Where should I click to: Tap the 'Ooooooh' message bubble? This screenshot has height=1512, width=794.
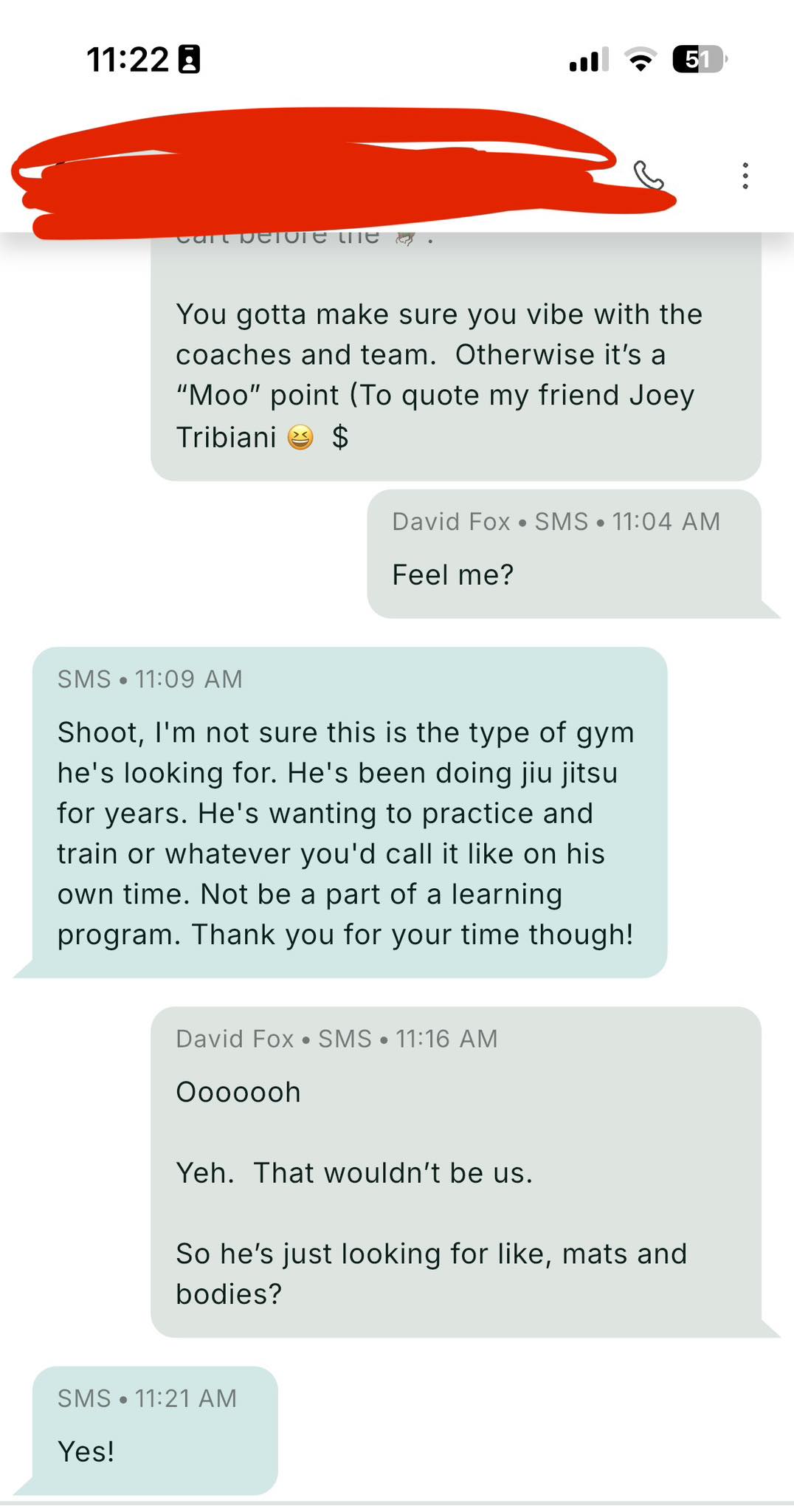click(x=238, y=1091)
